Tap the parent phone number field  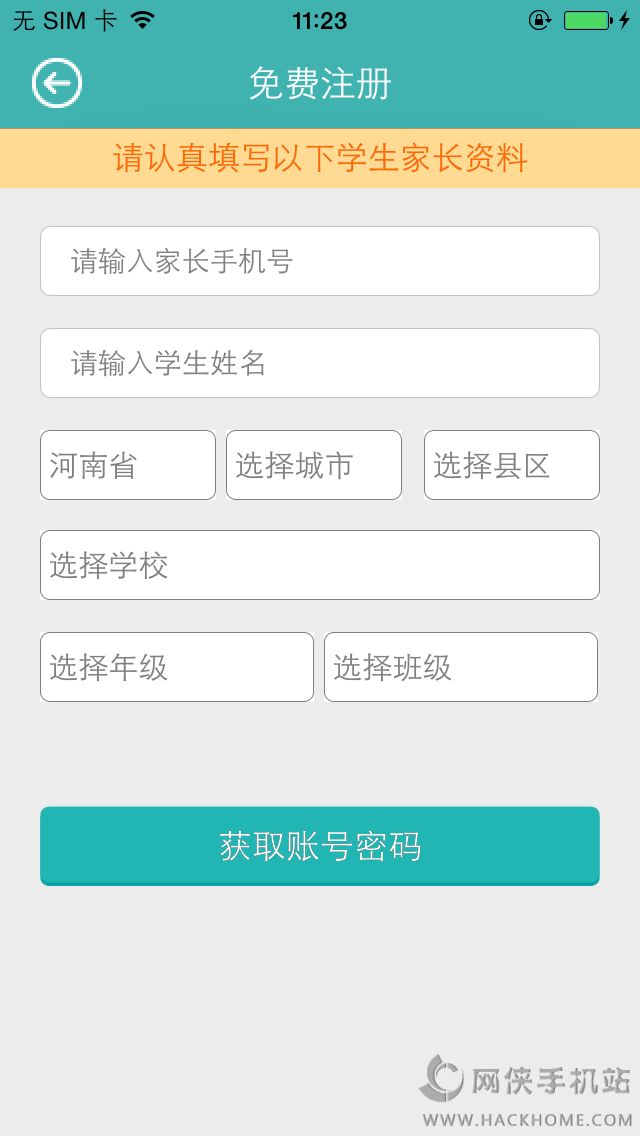point(320,261)
